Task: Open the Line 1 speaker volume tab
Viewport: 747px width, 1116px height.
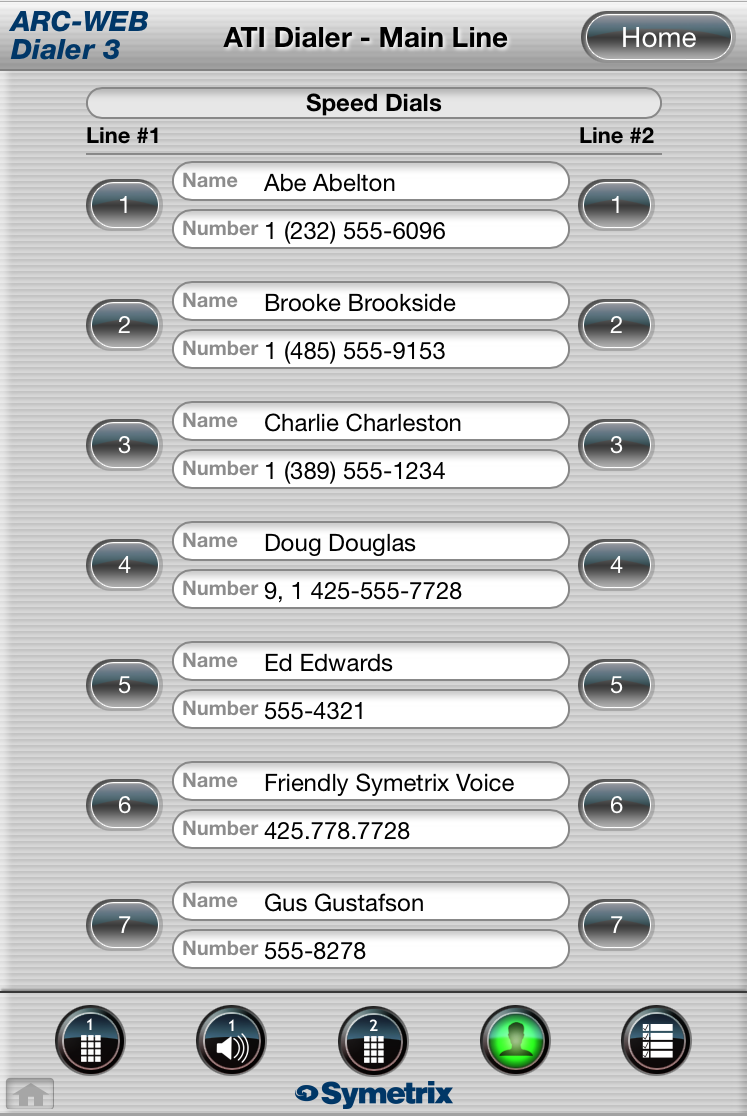Action: tap(231, 1041)
